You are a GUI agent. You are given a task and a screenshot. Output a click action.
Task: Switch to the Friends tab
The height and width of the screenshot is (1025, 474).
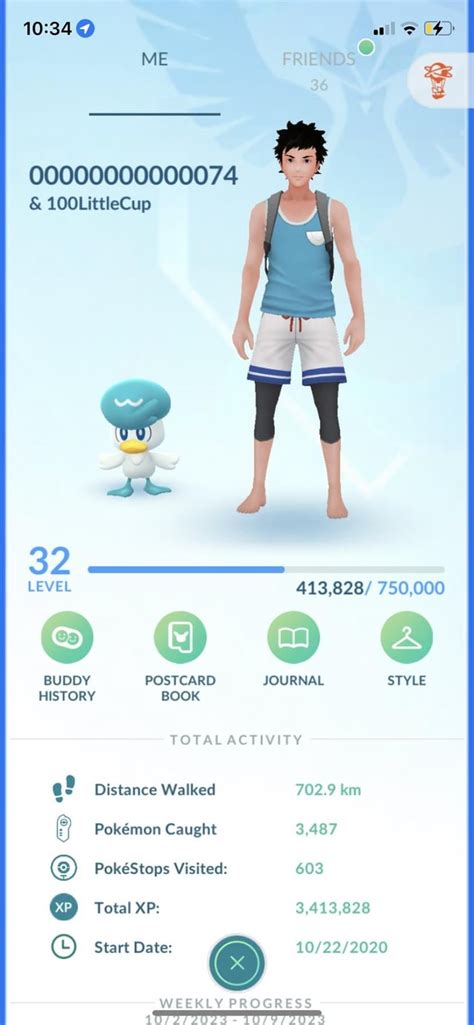[x=318, y=59]
